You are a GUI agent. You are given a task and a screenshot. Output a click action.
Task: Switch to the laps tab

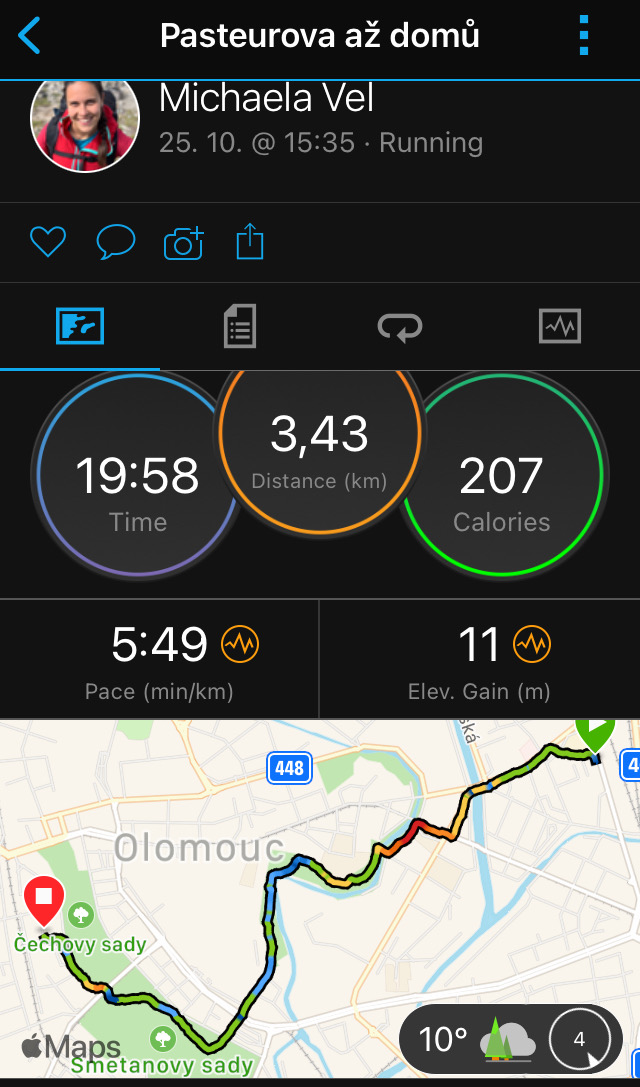pyautogui.click(x=399, y=326)
